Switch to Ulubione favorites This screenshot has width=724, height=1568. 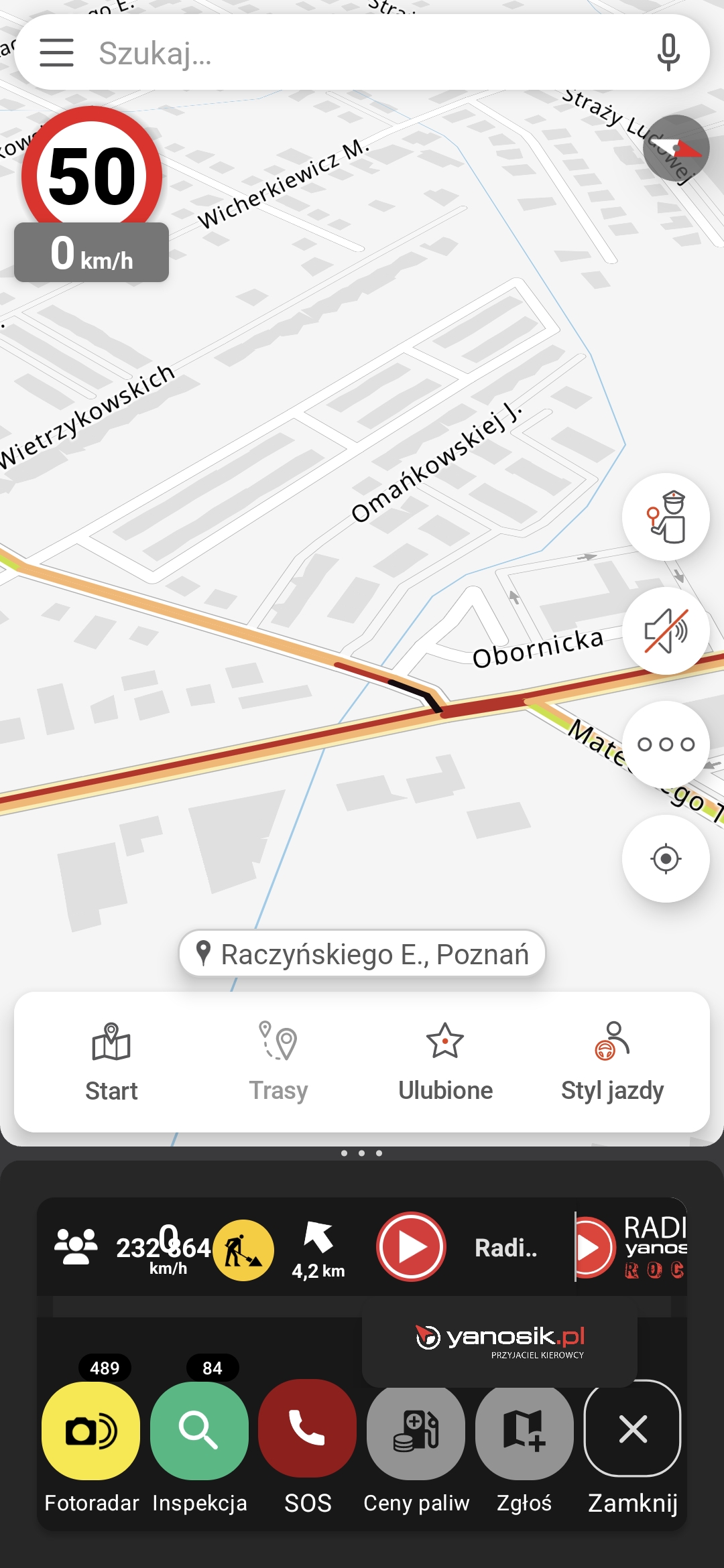445,1062
